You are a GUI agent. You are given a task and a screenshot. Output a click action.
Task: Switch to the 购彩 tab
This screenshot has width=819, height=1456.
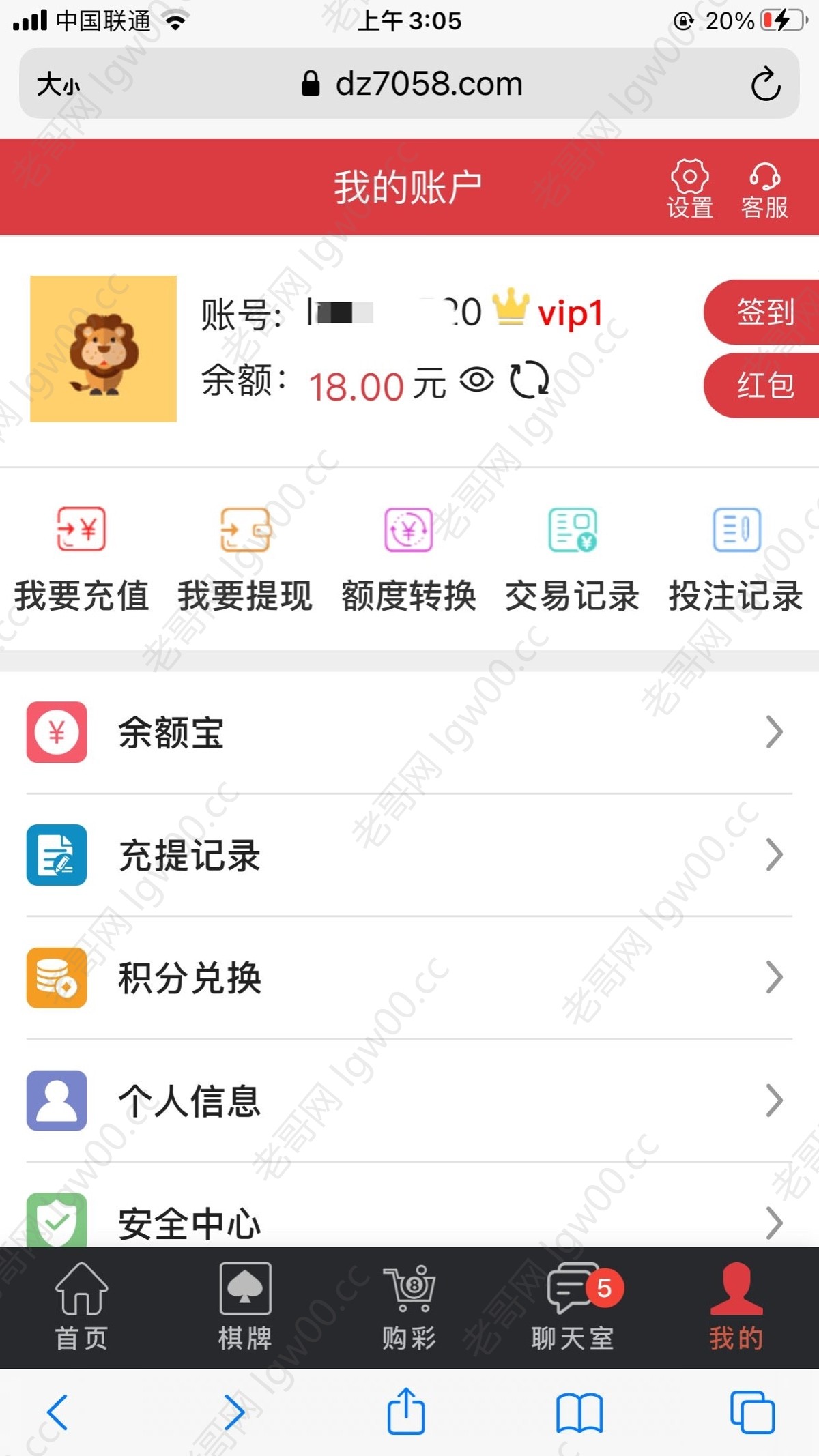pos(409,1307)
